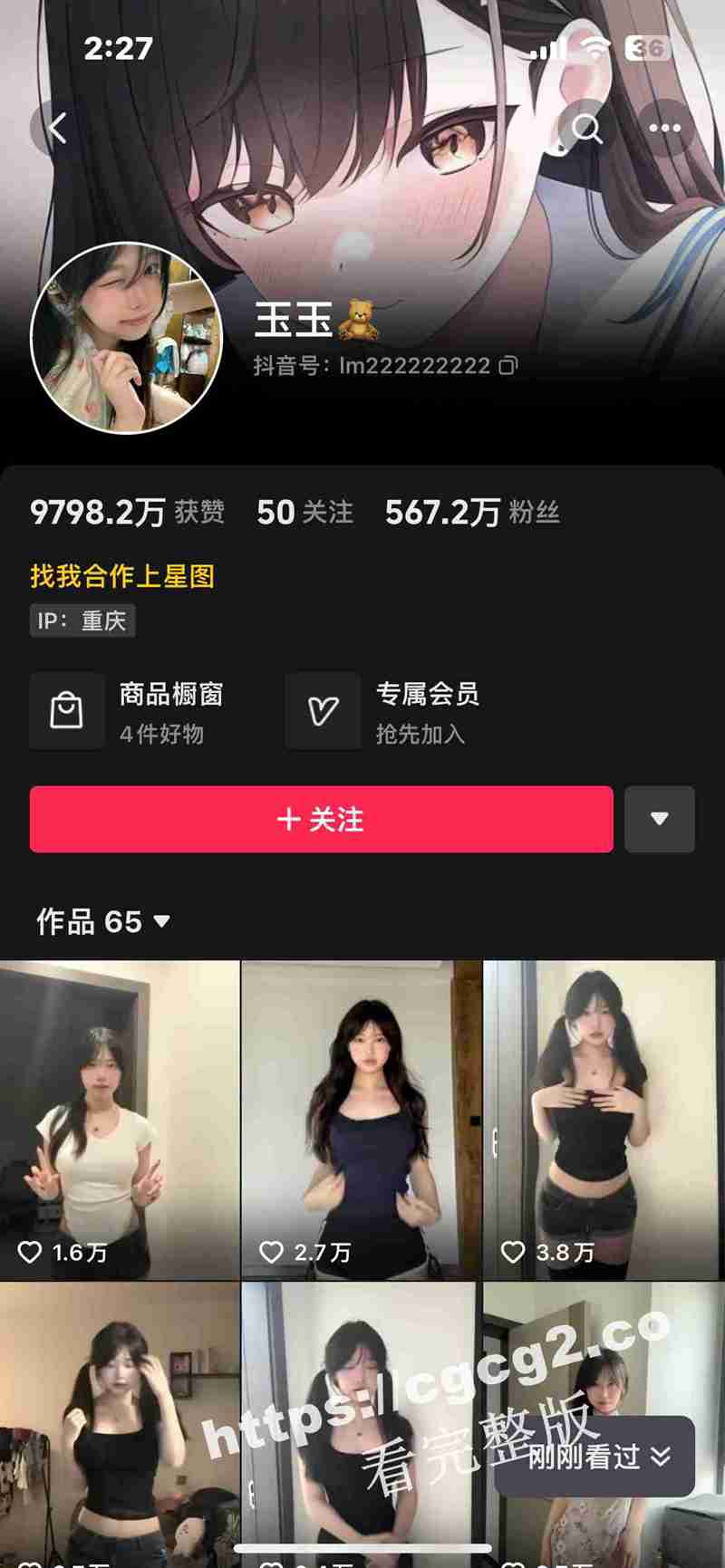725x1568 pixels.
Task: Open the 粉丝 followers list
Action: tap(472, 512)
